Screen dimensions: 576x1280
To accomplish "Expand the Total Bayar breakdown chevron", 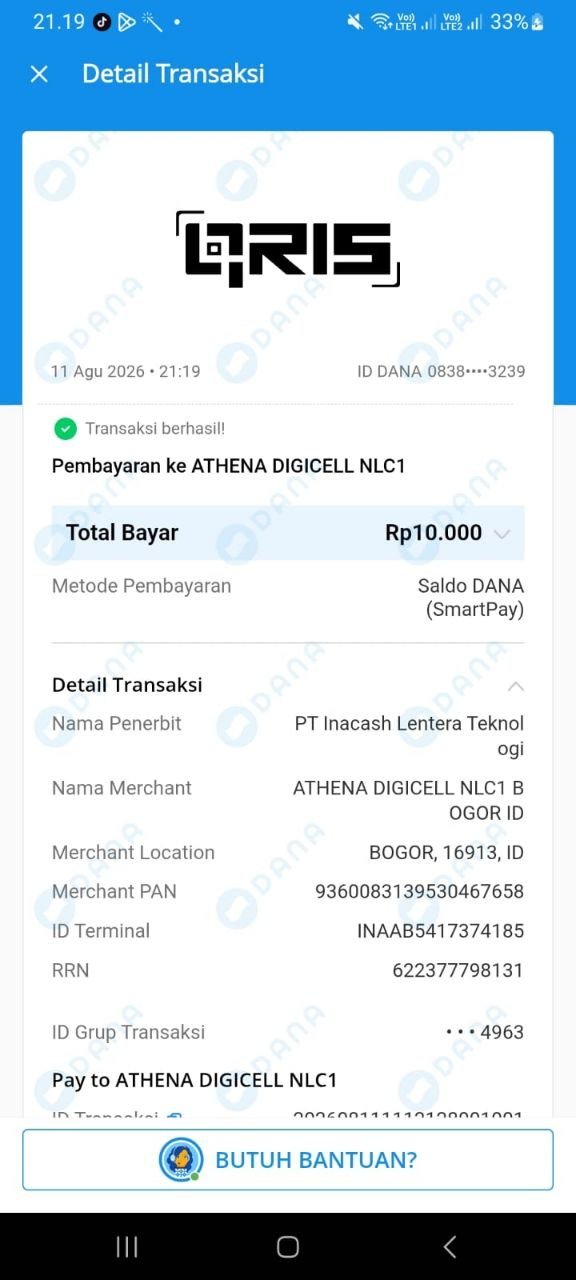I will 502,533.
